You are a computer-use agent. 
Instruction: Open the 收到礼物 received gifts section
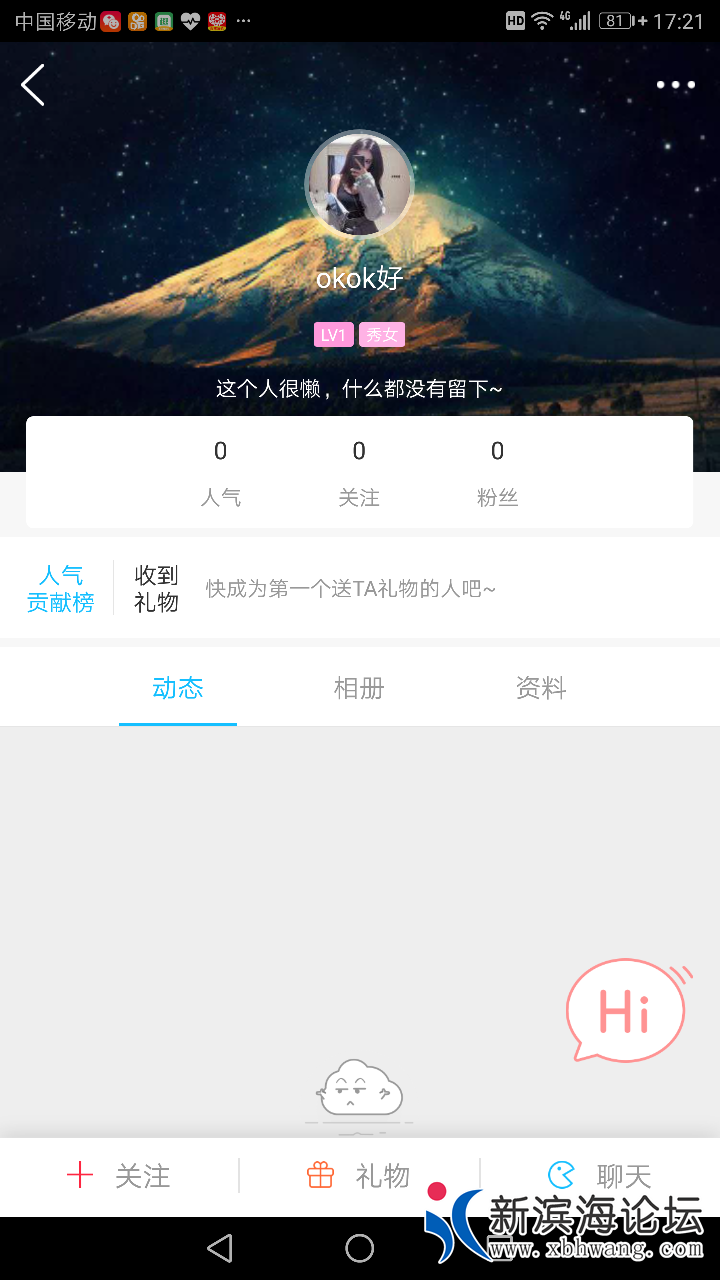156,589
